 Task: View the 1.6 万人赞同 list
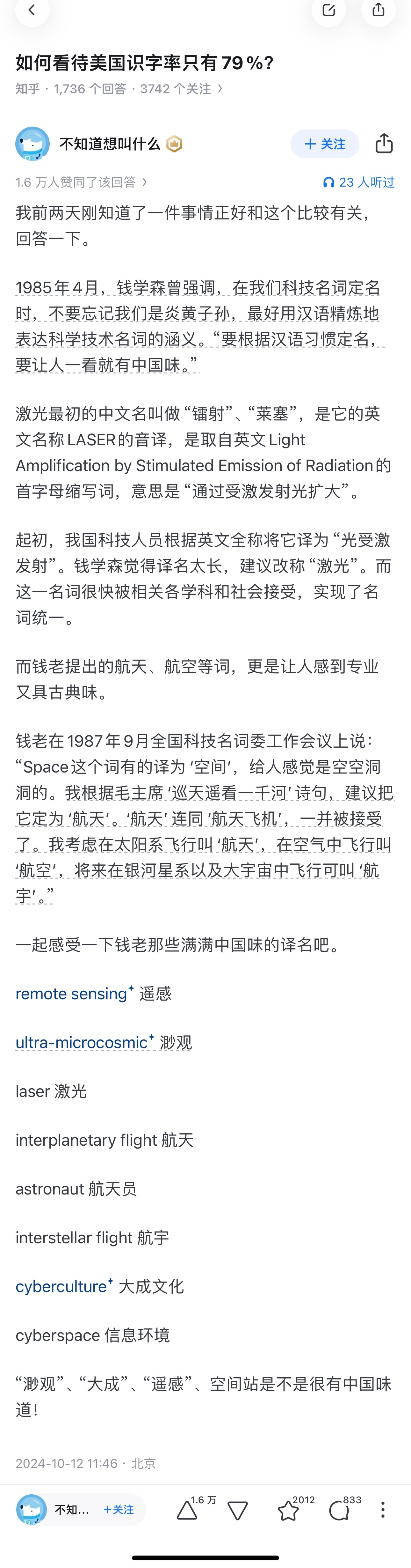coord(81,182)
